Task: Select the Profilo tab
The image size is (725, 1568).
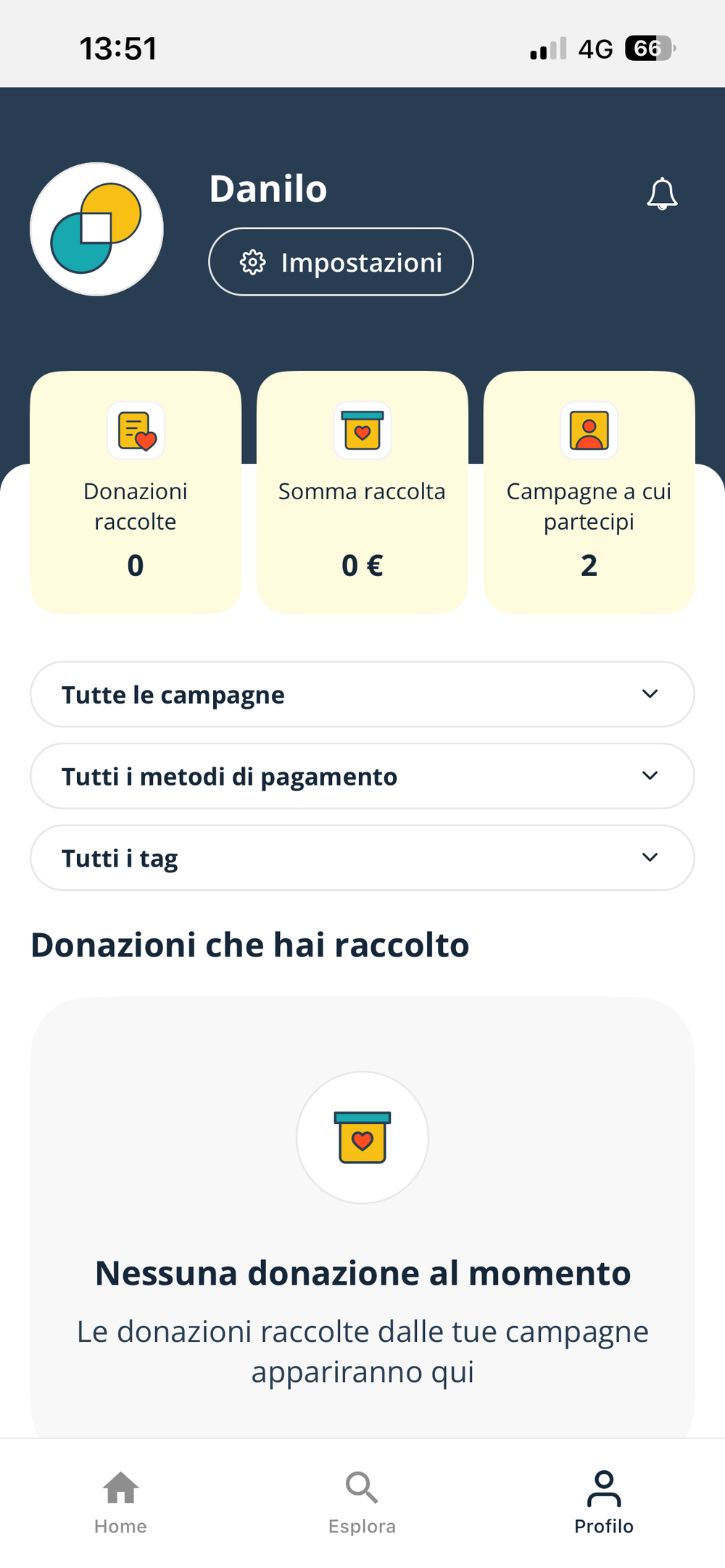Action: point(604,1503)
